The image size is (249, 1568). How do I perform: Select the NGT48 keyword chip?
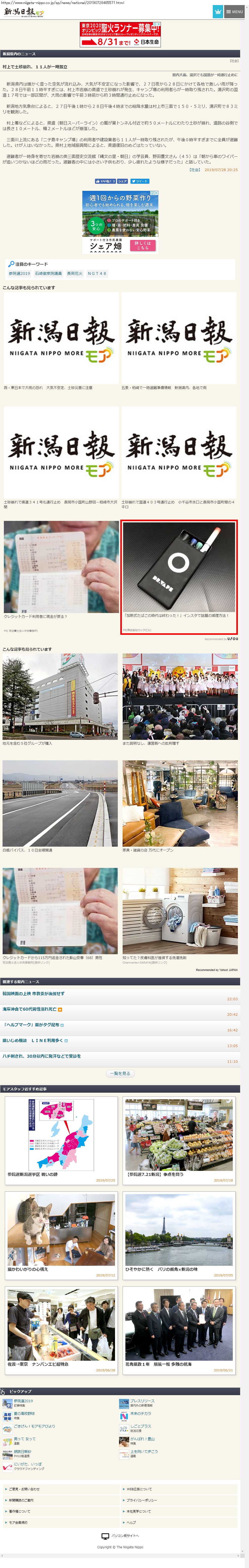tap(97, 273)
